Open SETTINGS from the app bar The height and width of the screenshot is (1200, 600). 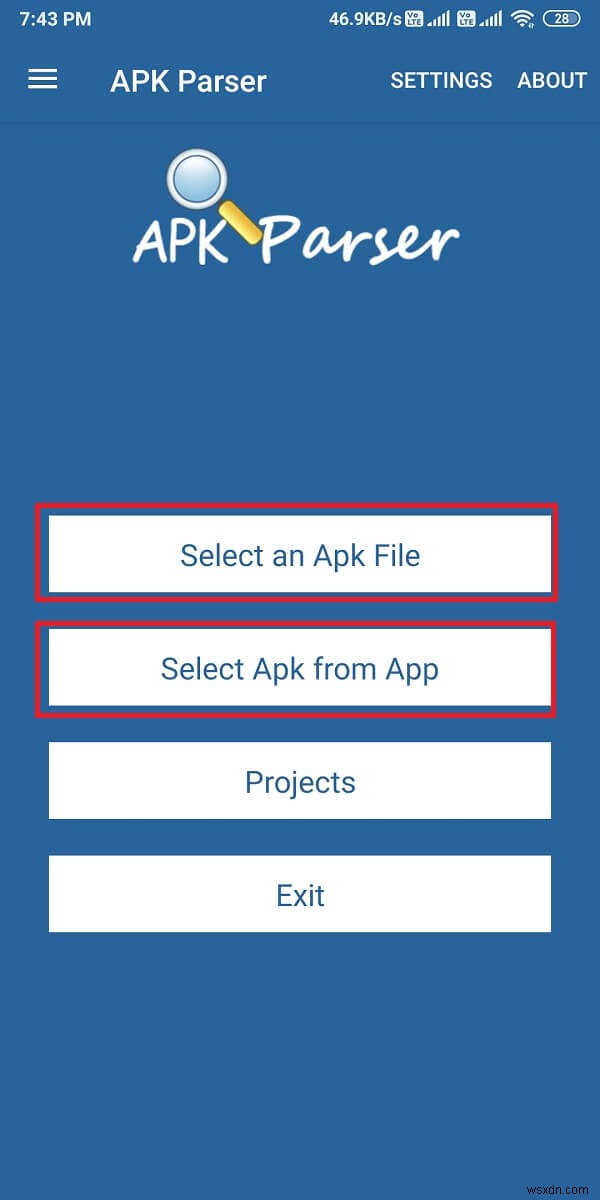441,81
